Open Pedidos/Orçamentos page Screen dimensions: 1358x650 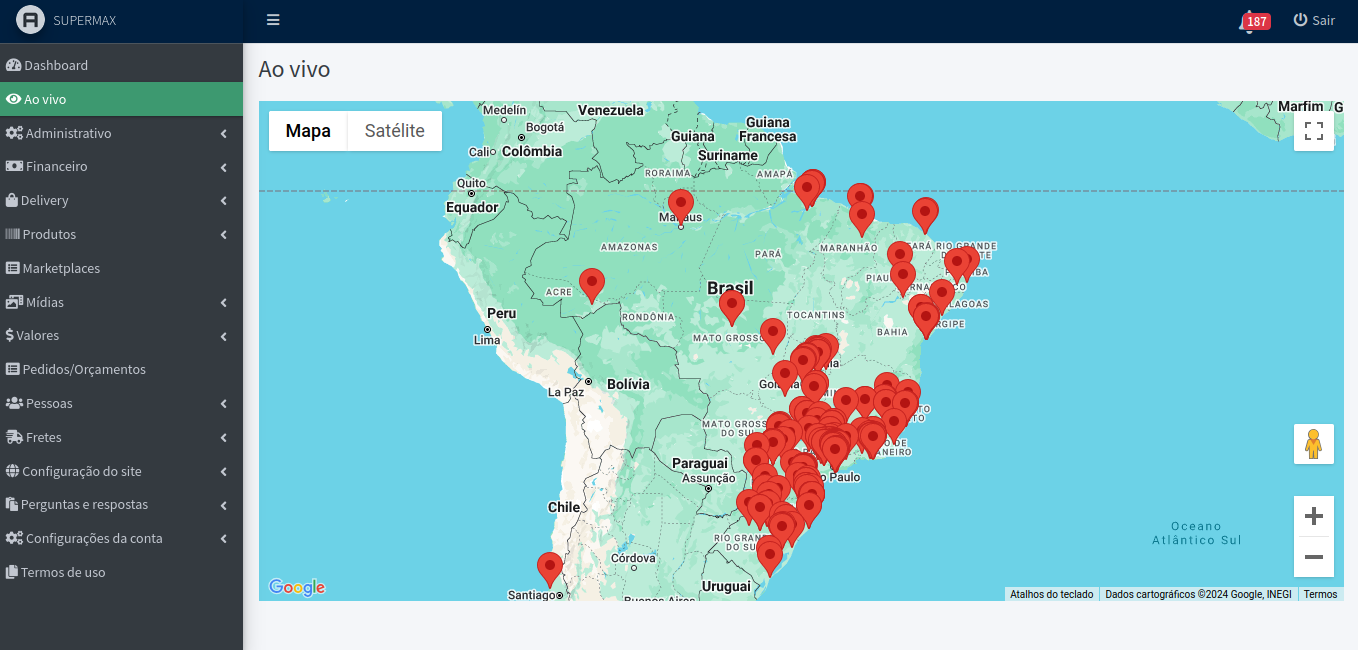tap(84, 369)
